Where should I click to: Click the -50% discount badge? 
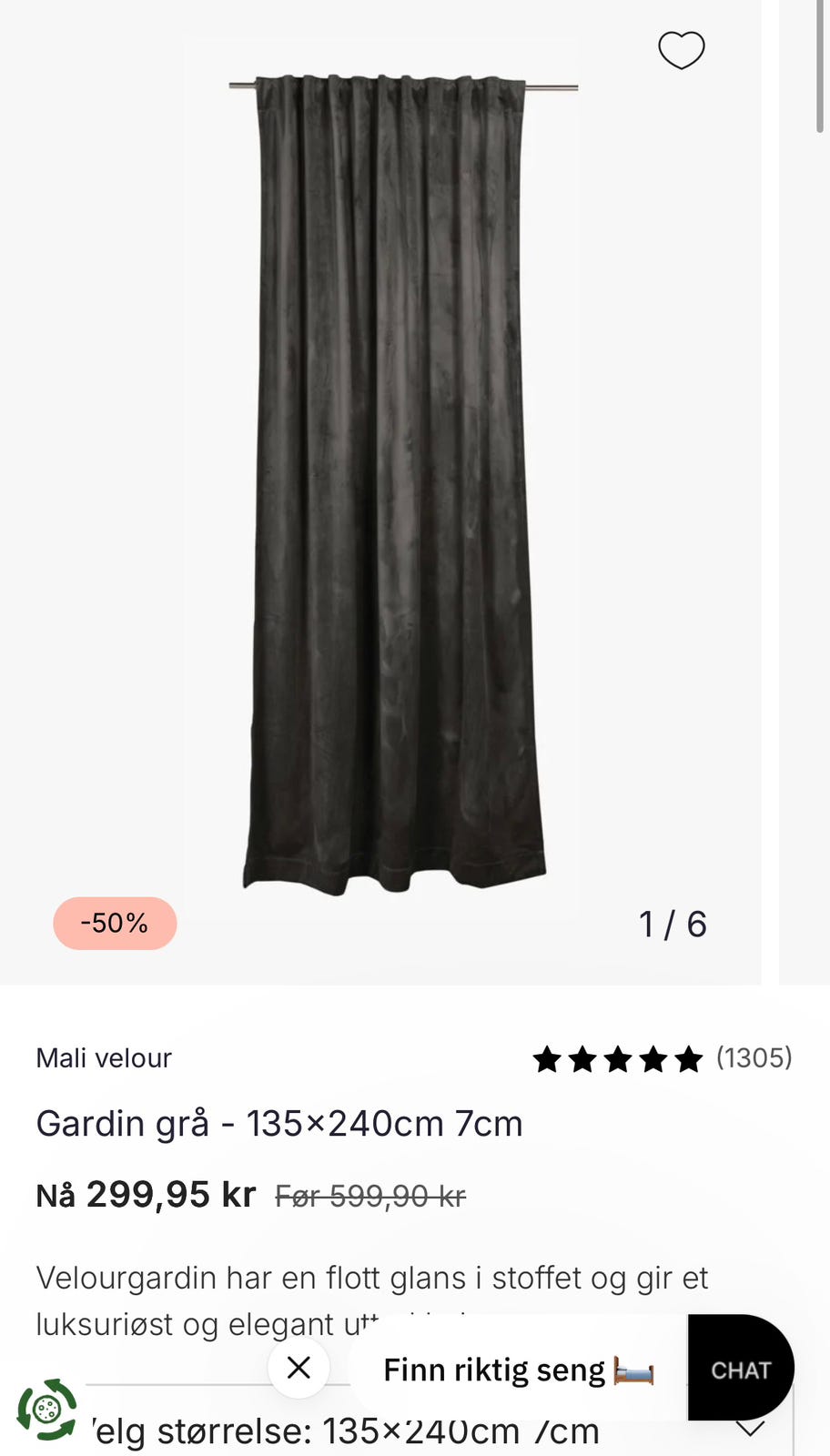coord(115,923)
